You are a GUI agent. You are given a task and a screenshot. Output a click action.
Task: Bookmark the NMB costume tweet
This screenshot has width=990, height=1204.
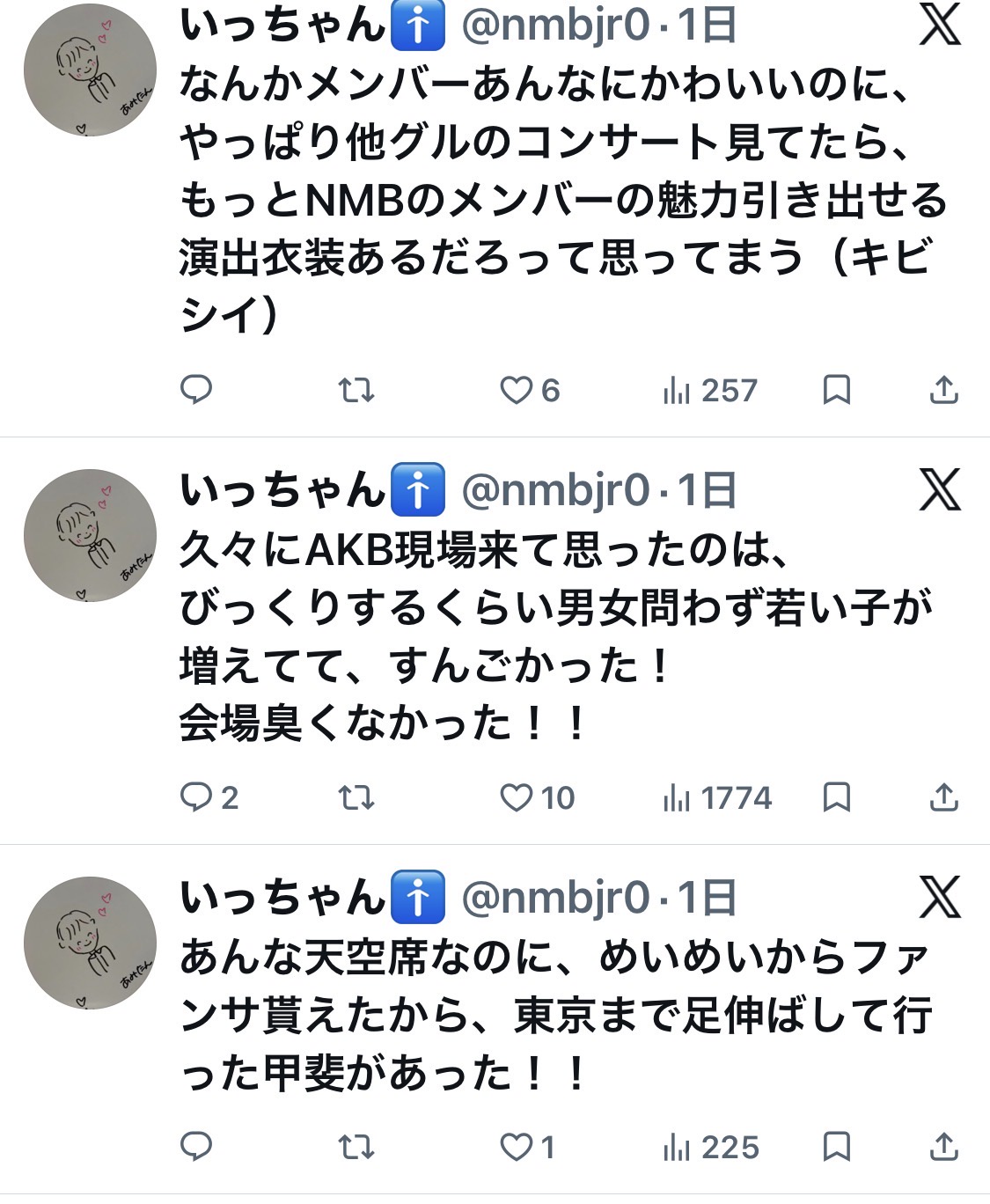point(836,389)
